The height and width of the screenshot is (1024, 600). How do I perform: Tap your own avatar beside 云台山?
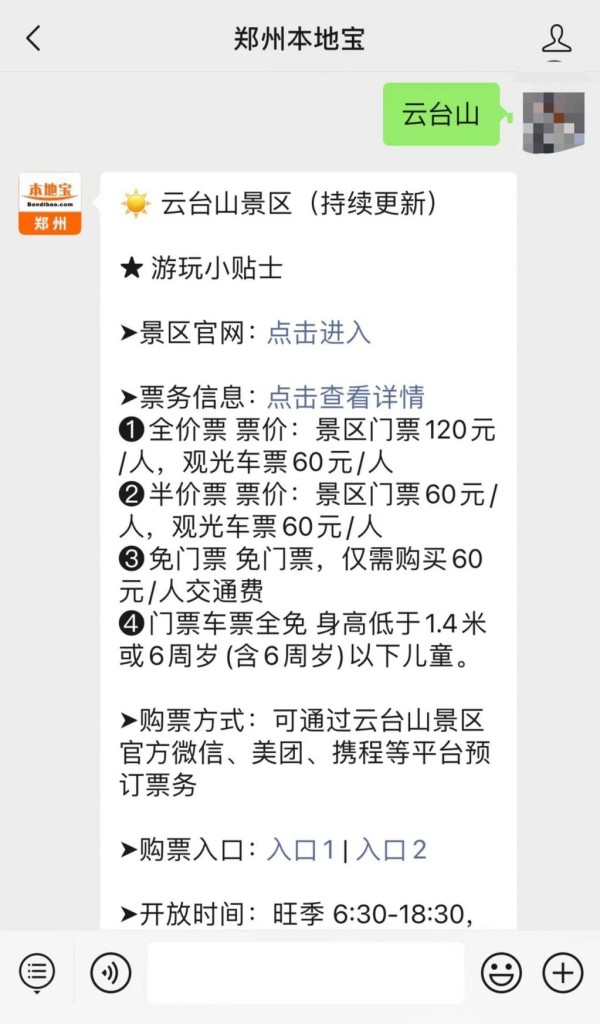pyautogui.click(x=553, y=122)
